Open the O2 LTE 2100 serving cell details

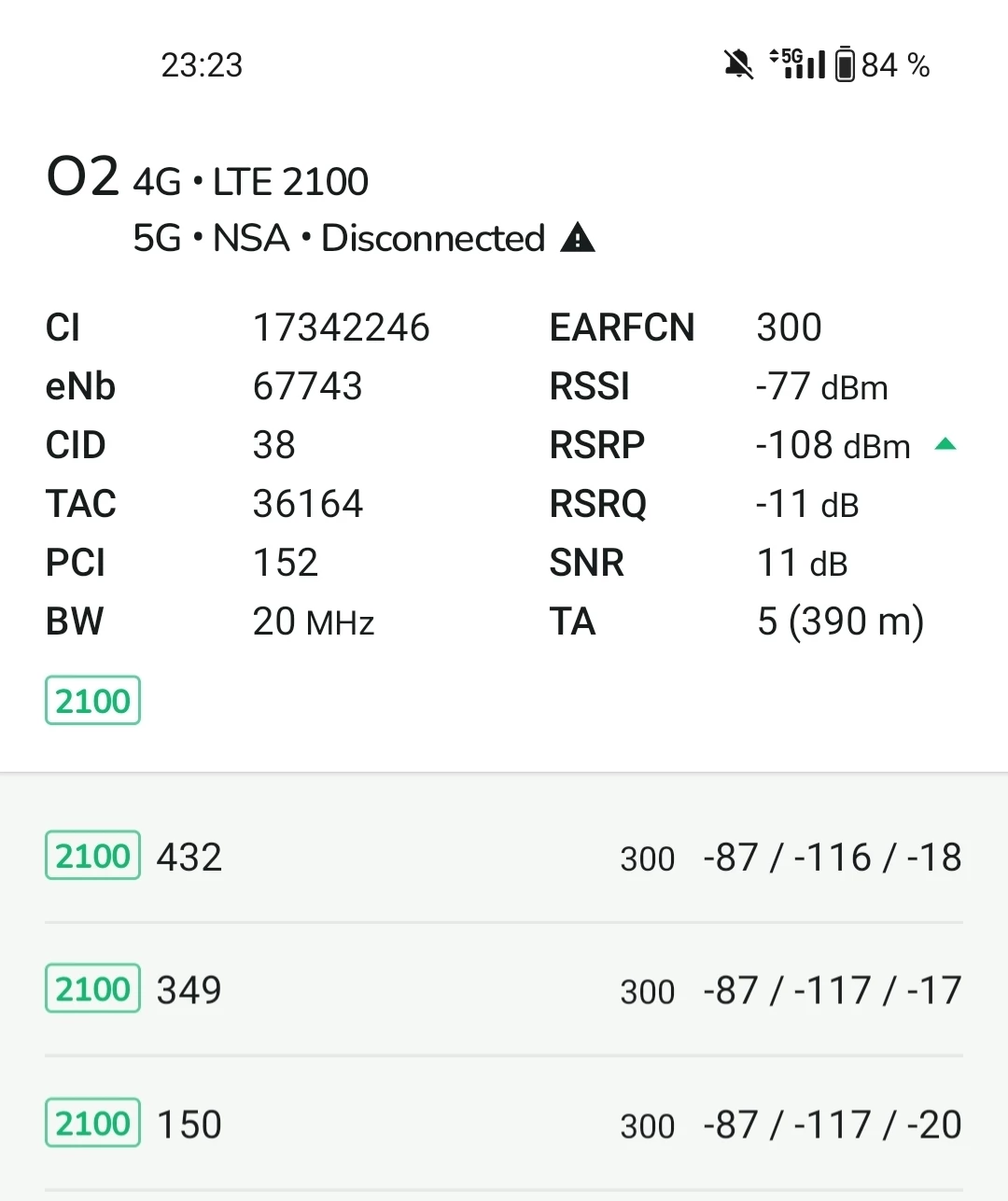pyautogui.click(x=252, y=181)
